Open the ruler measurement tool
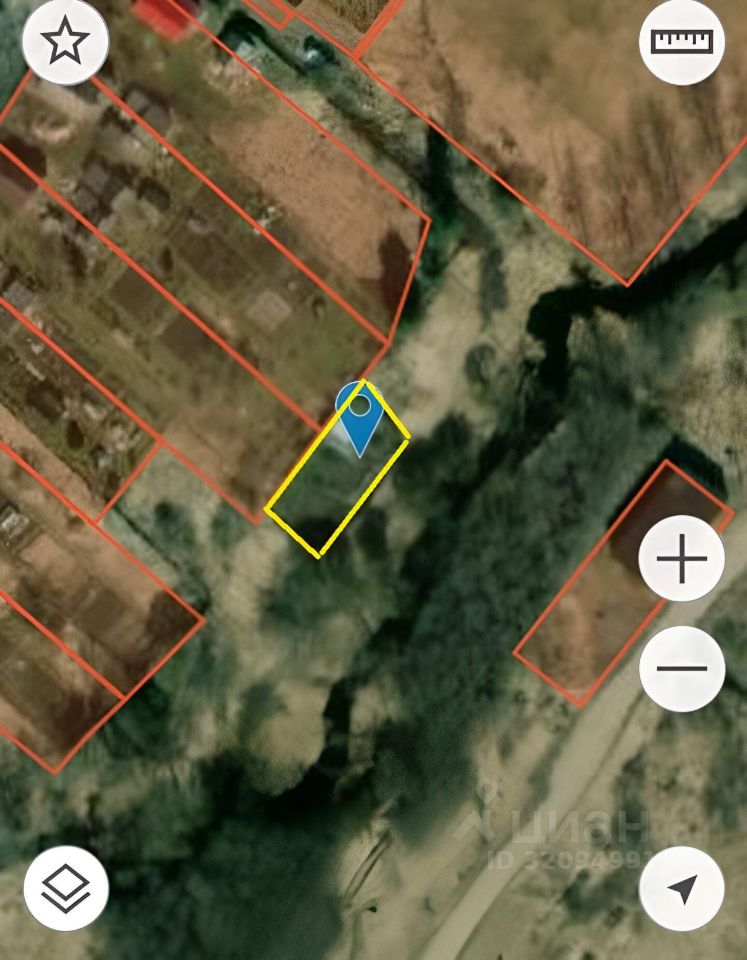The image size is (747, 960). (x=682, y=41)
